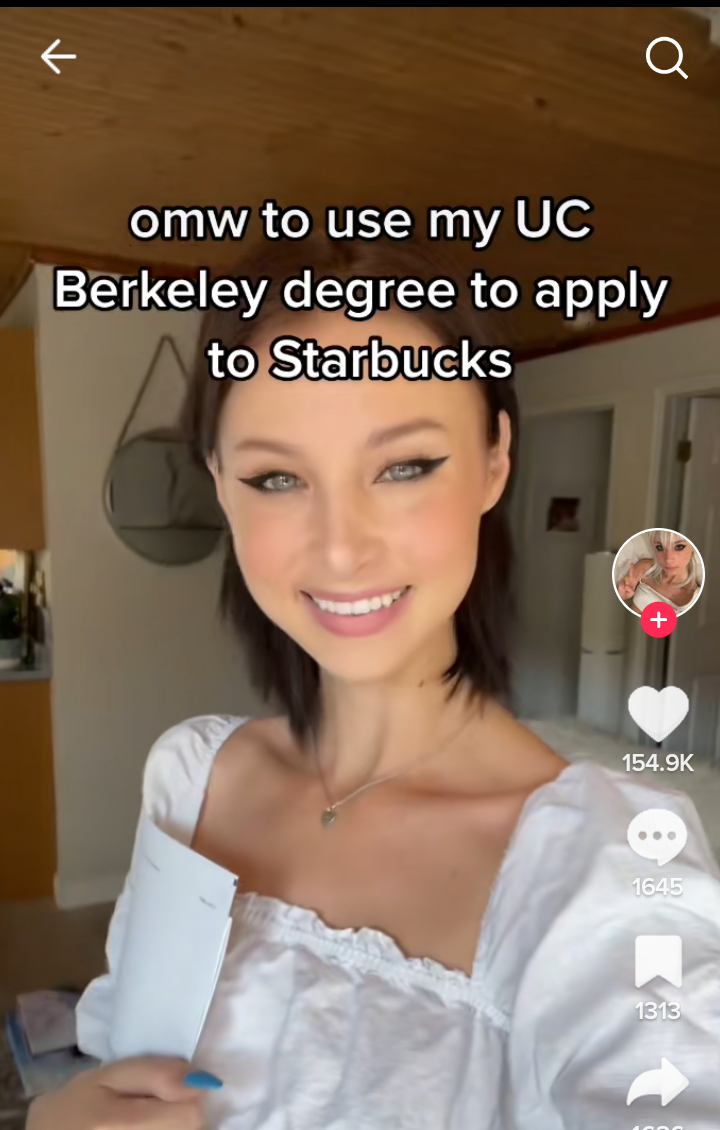Like this video with the heart
The width and height of the screenshot is (720, 1130).
coord(658,714)
